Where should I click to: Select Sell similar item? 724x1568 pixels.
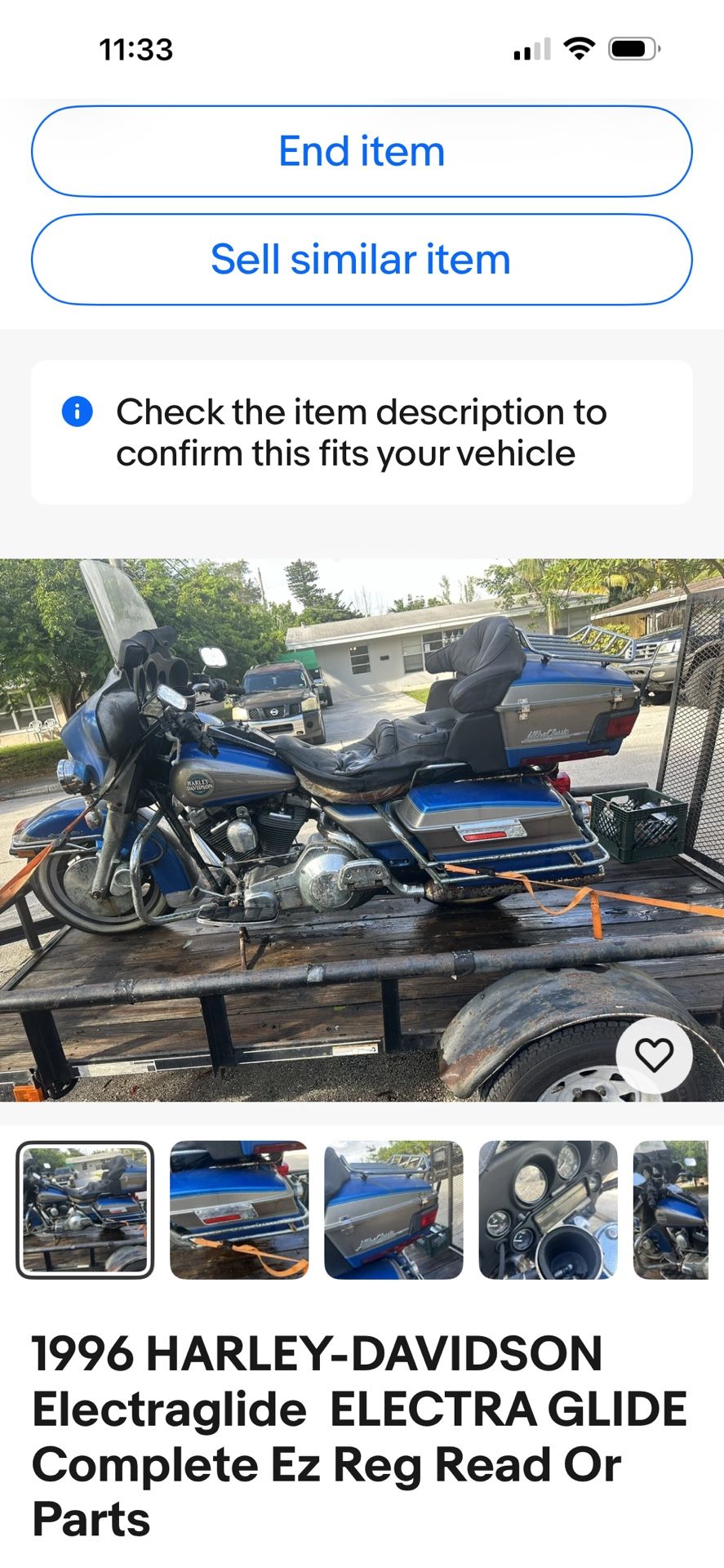(362, 260)
